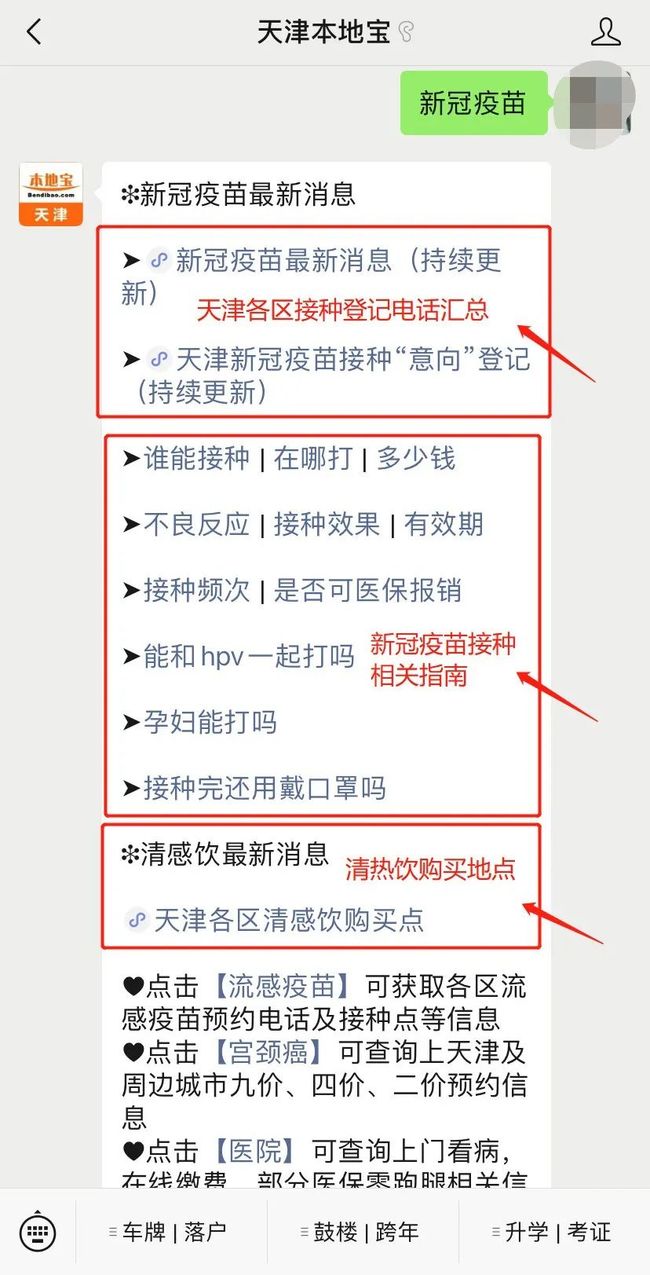Open link 天津新冠疫苗接种“意向”登记

click(x=352, y=359)
